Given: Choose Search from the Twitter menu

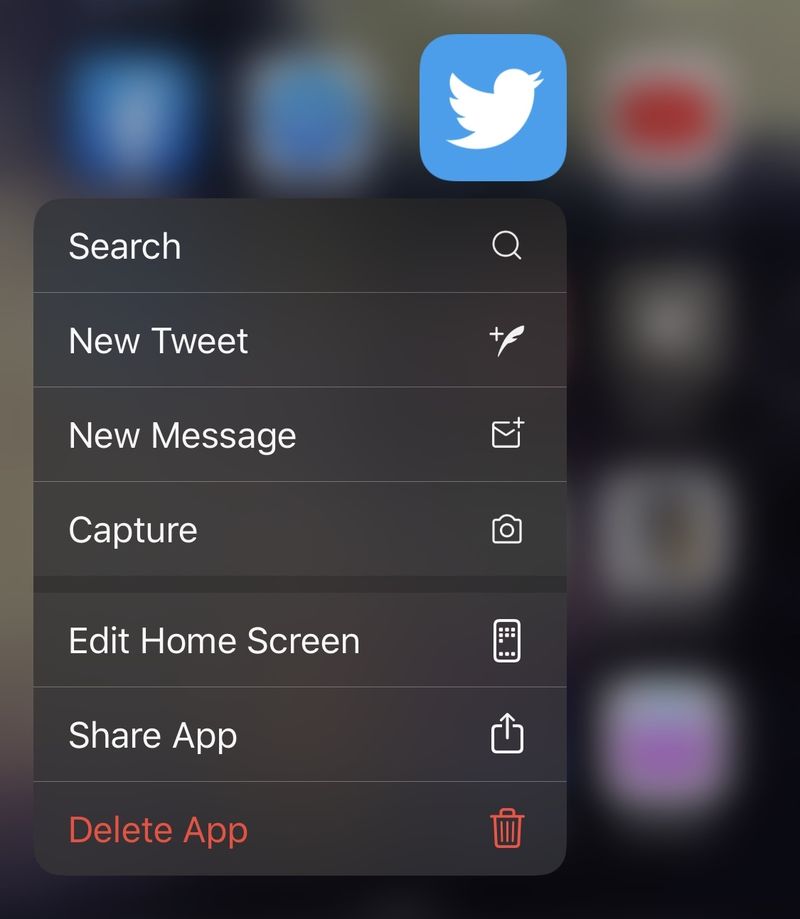Looking at the screenshot, I should [299, 246].
